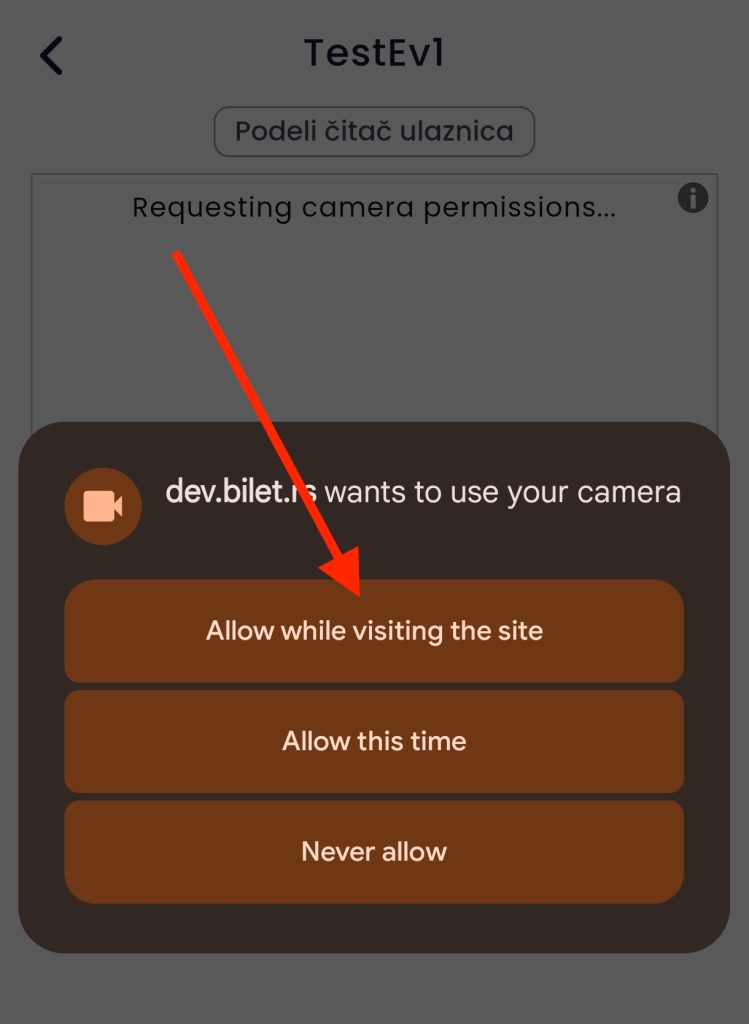Image resolution: width=749 pixels, height=1024 pixels.
Task: Deny camera with Never allow
Action: pos(374,851)
